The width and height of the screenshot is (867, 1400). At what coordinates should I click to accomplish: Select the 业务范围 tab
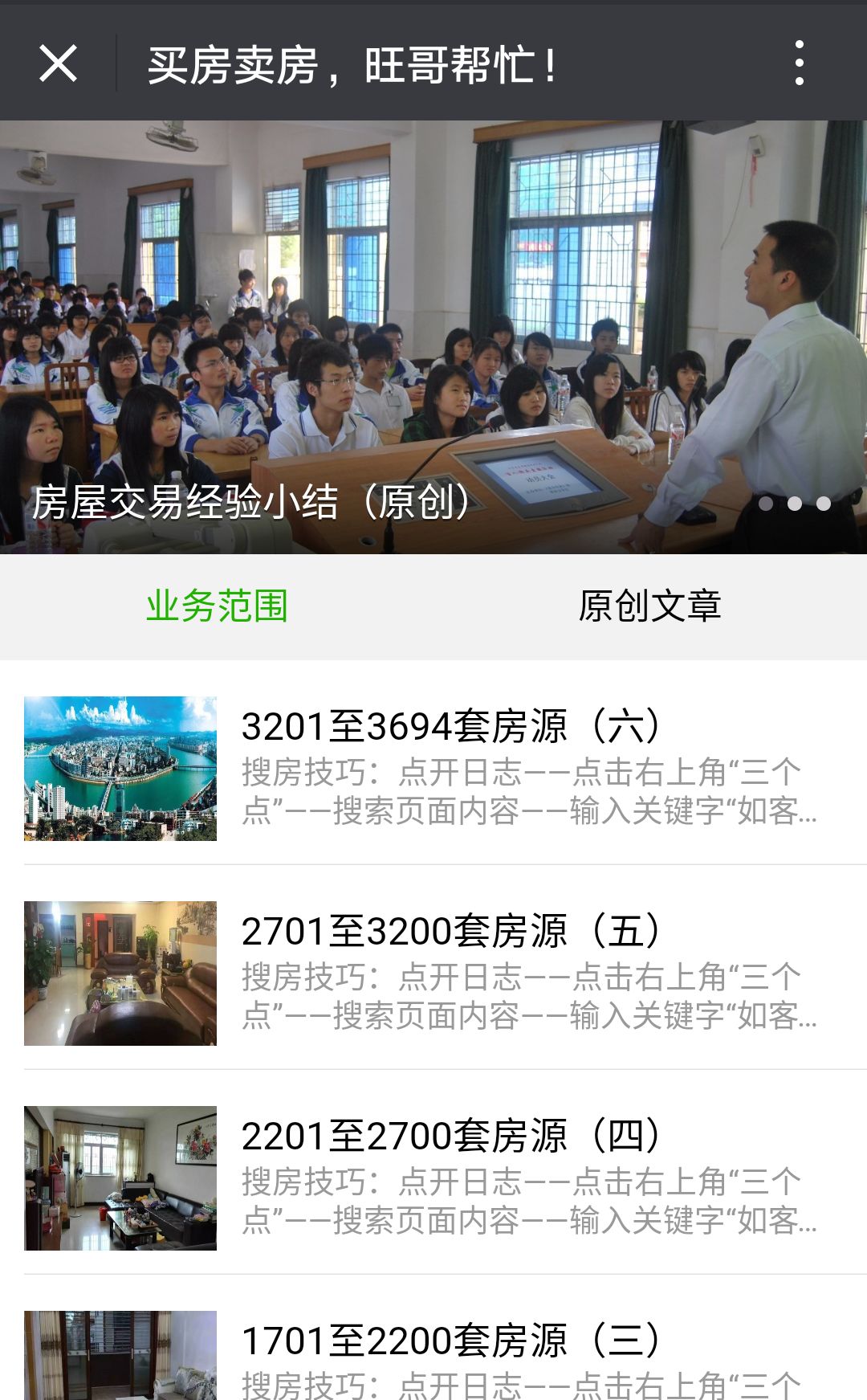pos(217,606)
